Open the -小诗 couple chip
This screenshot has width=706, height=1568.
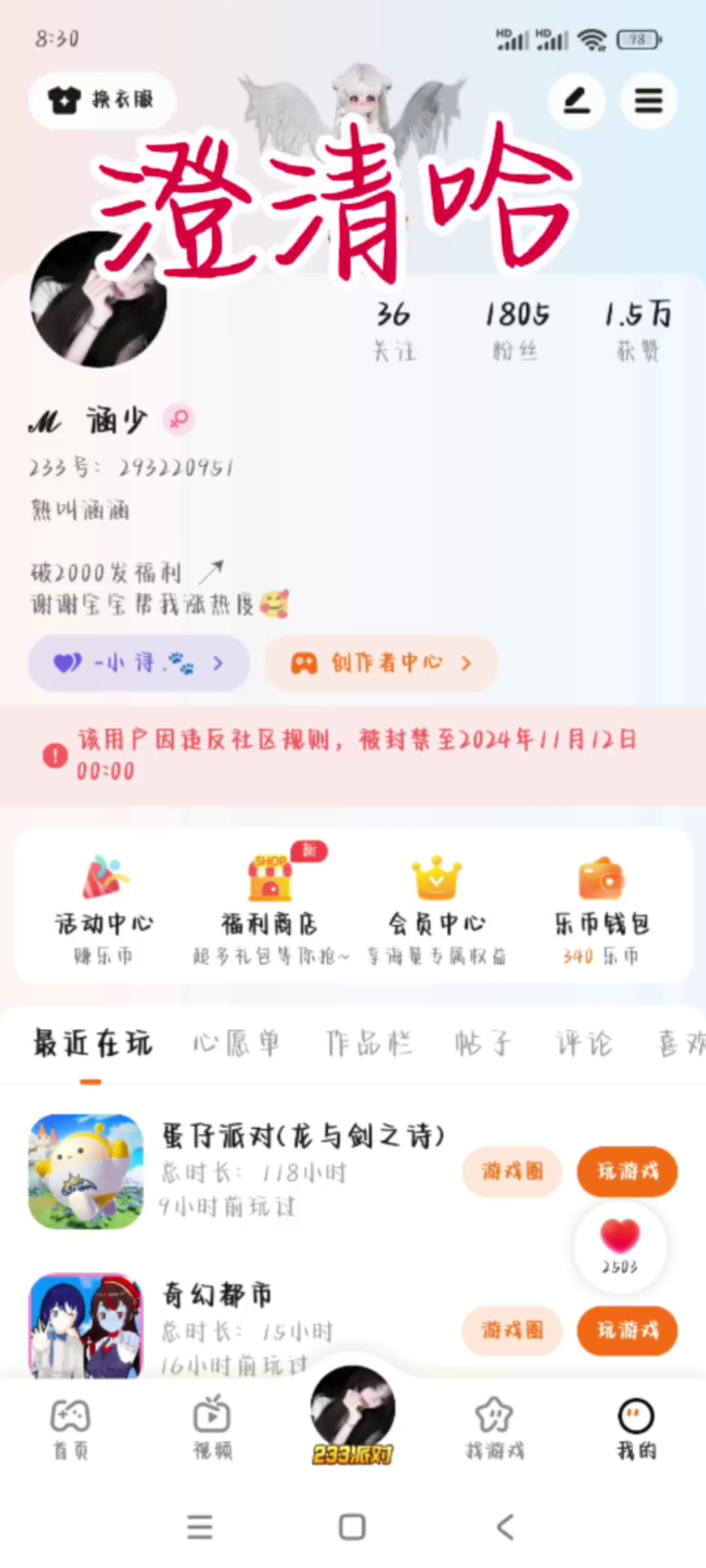point(139,662)
